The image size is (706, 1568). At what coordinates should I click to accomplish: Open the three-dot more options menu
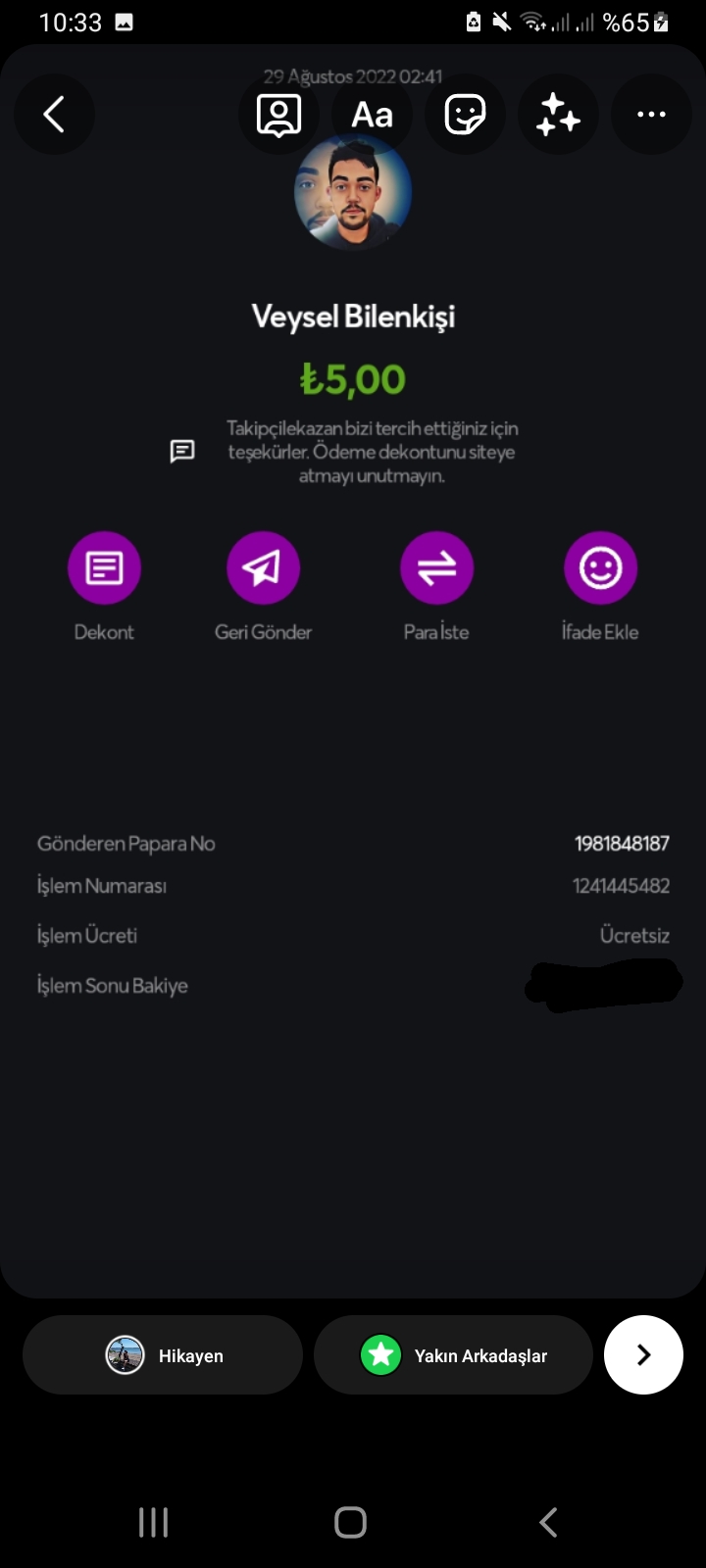(x=651, y=115)
